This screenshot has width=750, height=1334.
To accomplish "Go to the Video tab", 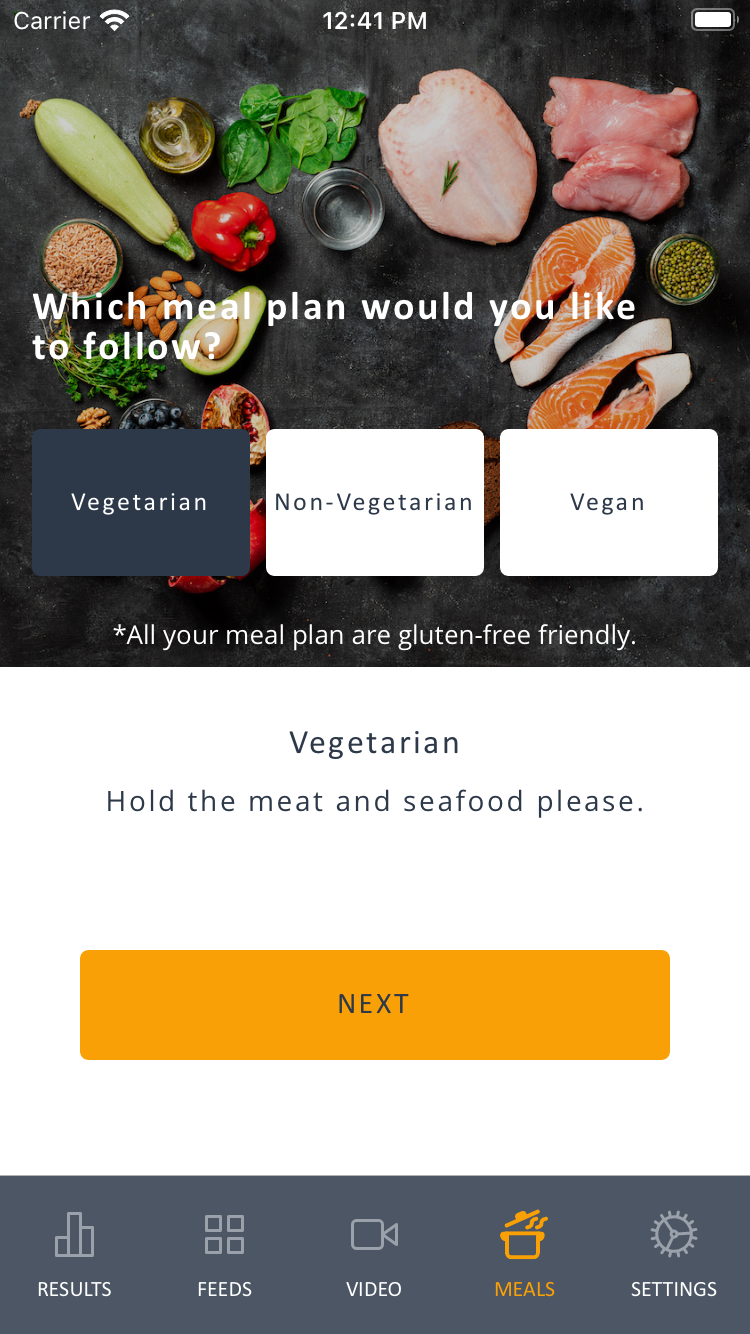I will 375,1254.
